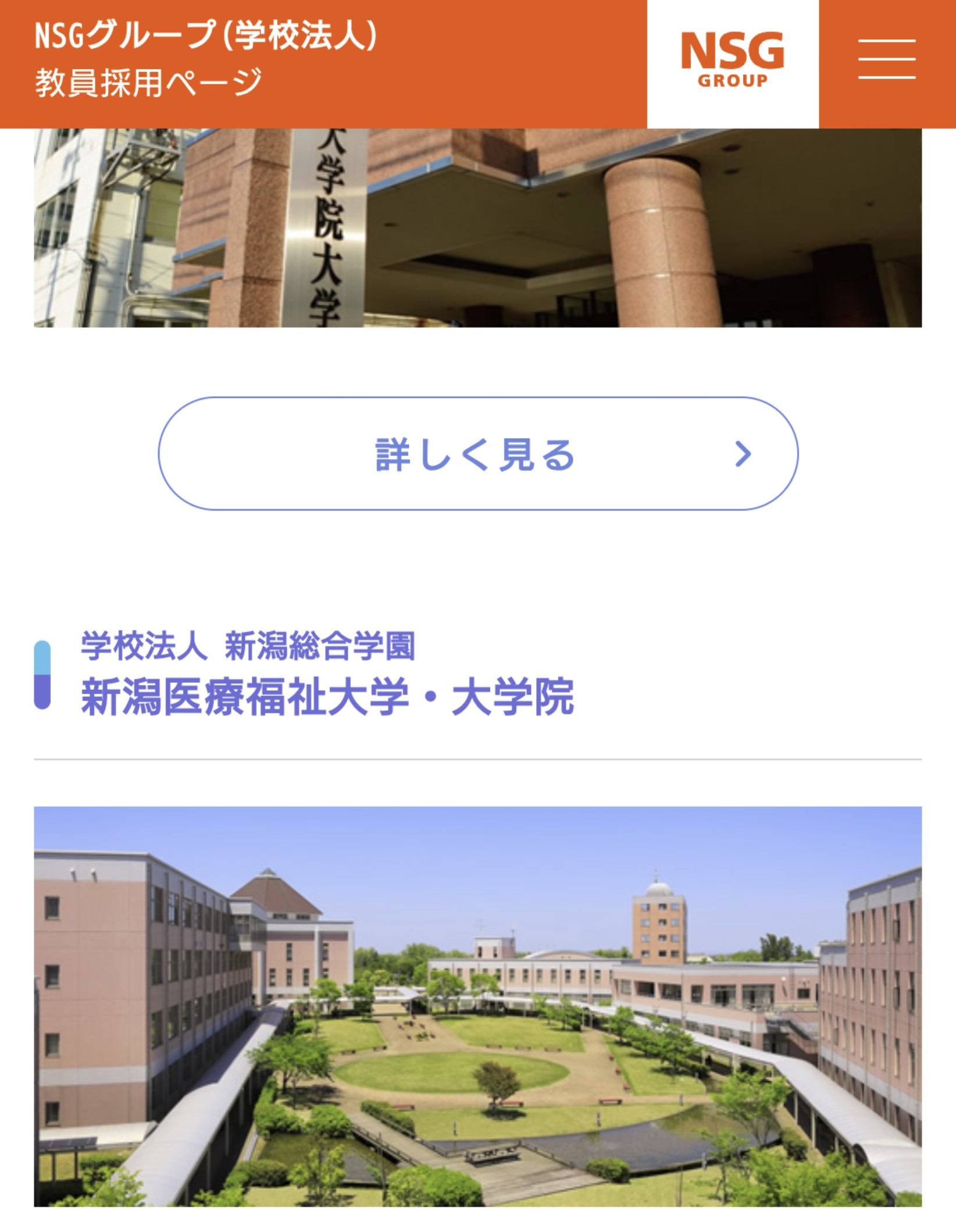This screenshot has height=1232, width=956.
Task: Tap the 詳しく見る button
Action: point(477,454)
